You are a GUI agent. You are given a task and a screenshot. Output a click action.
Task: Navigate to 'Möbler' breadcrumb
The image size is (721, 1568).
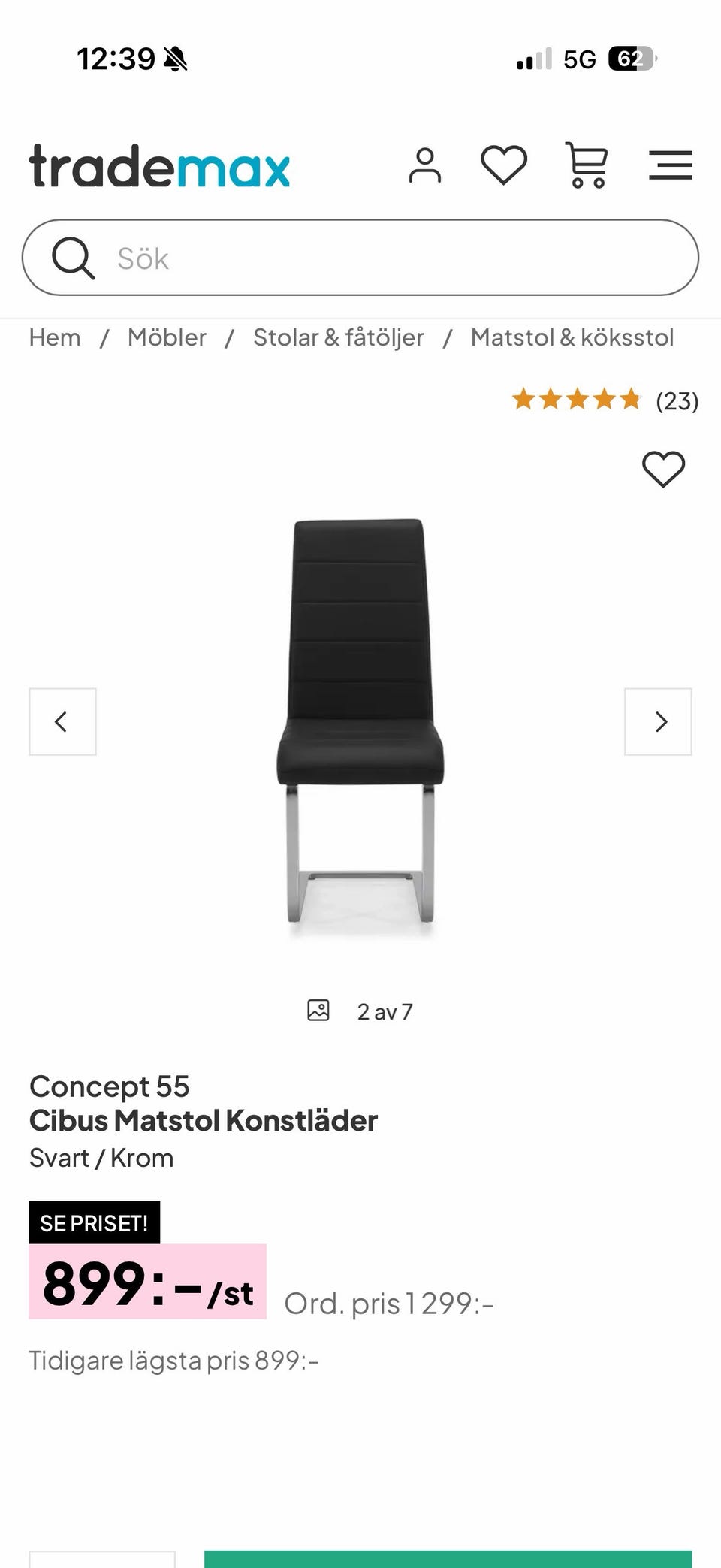tap(167, 337)
